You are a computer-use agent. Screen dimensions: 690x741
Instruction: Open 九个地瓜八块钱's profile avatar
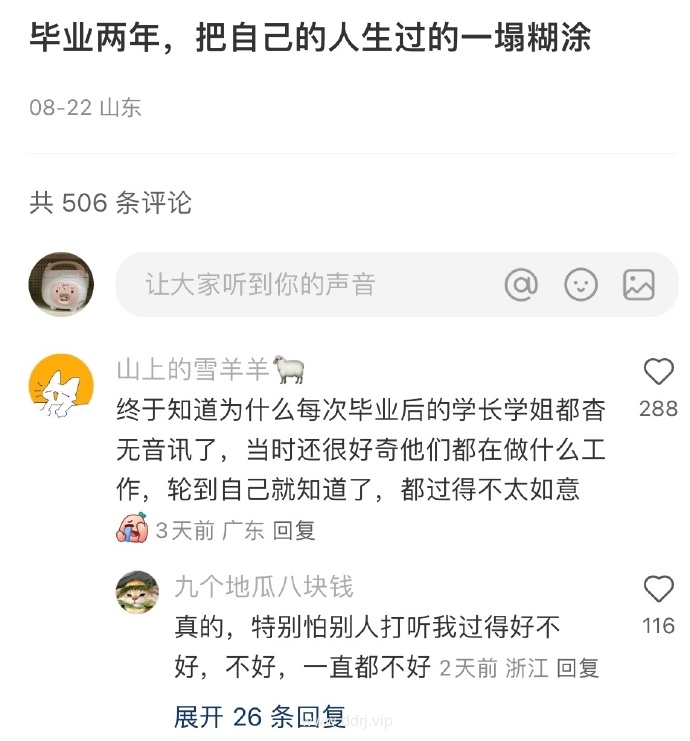click(137, 592)
